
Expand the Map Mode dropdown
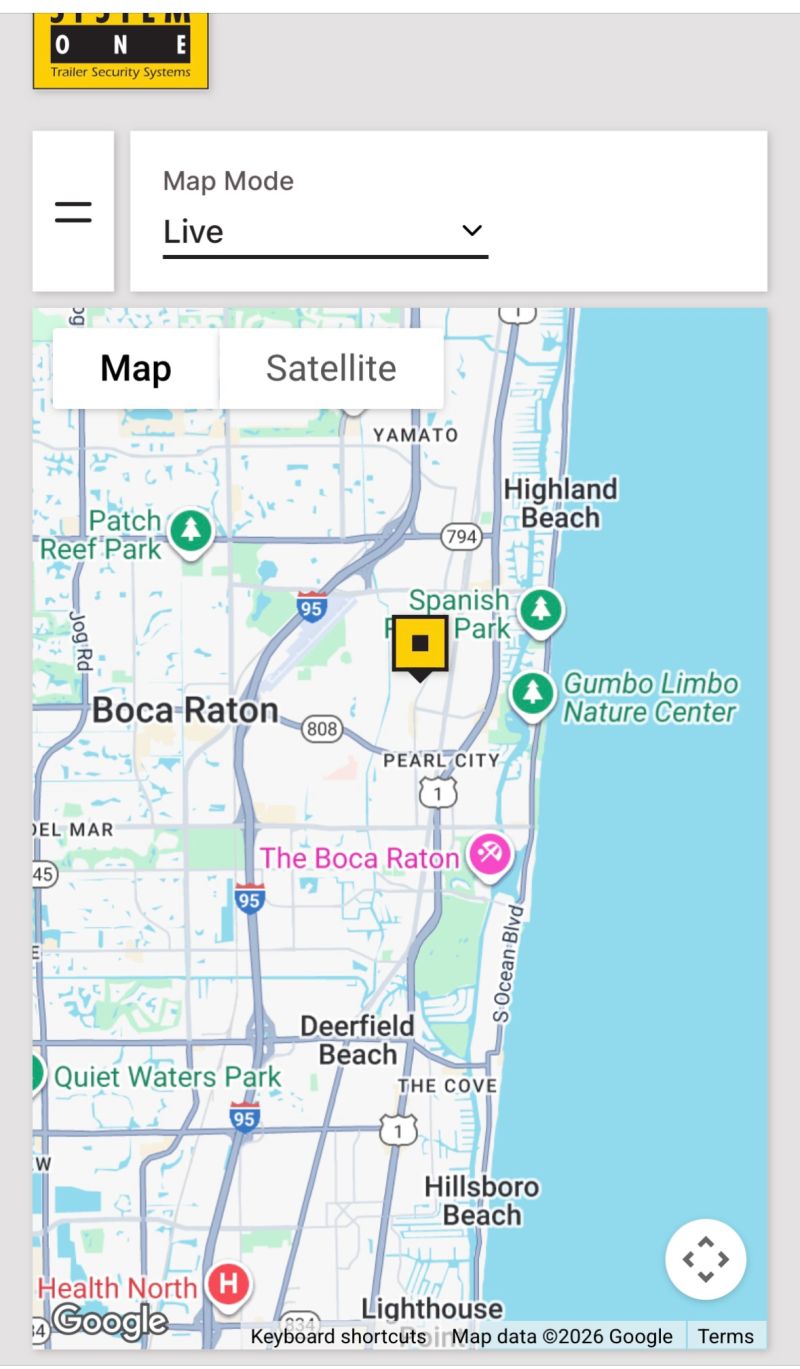click(x=325, y=232)
